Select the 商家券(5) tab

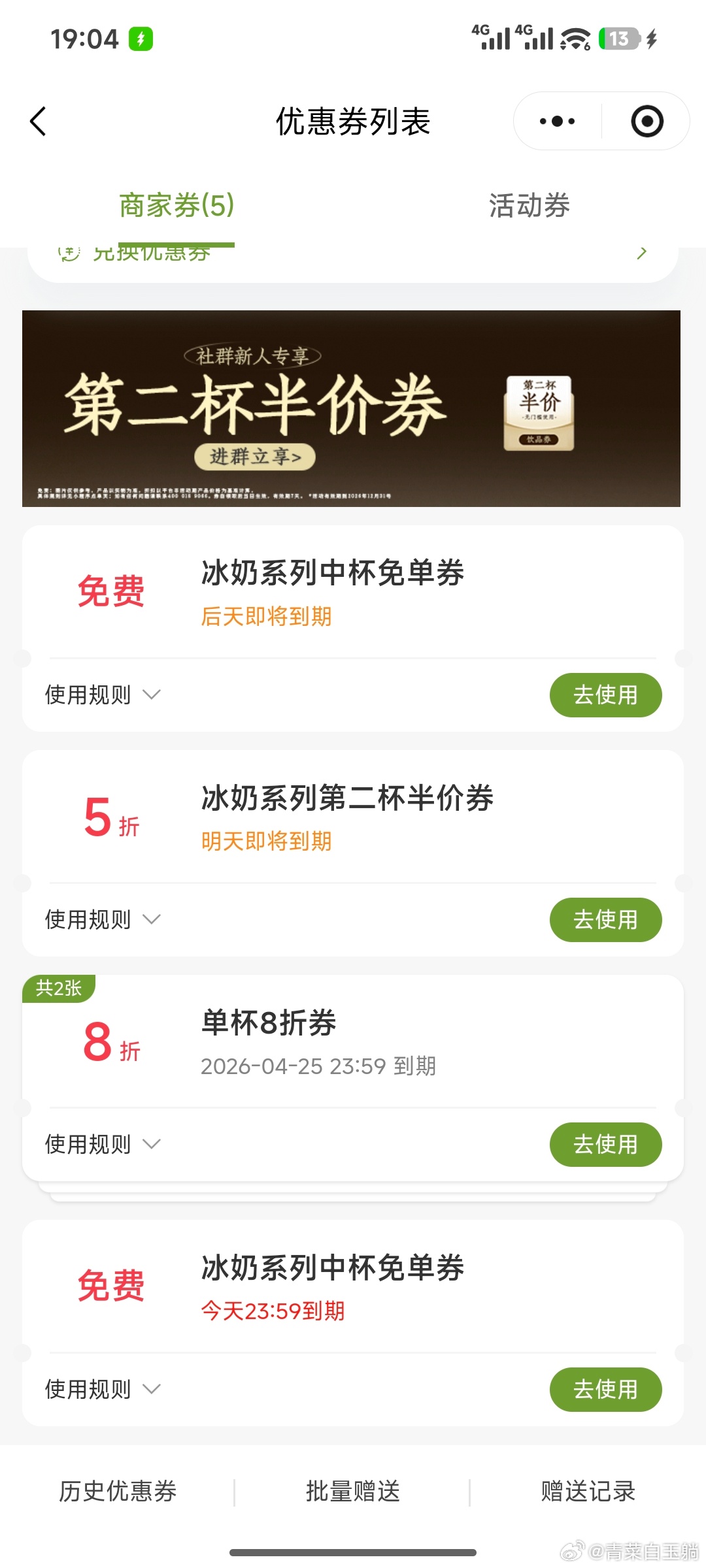[176, 206]
